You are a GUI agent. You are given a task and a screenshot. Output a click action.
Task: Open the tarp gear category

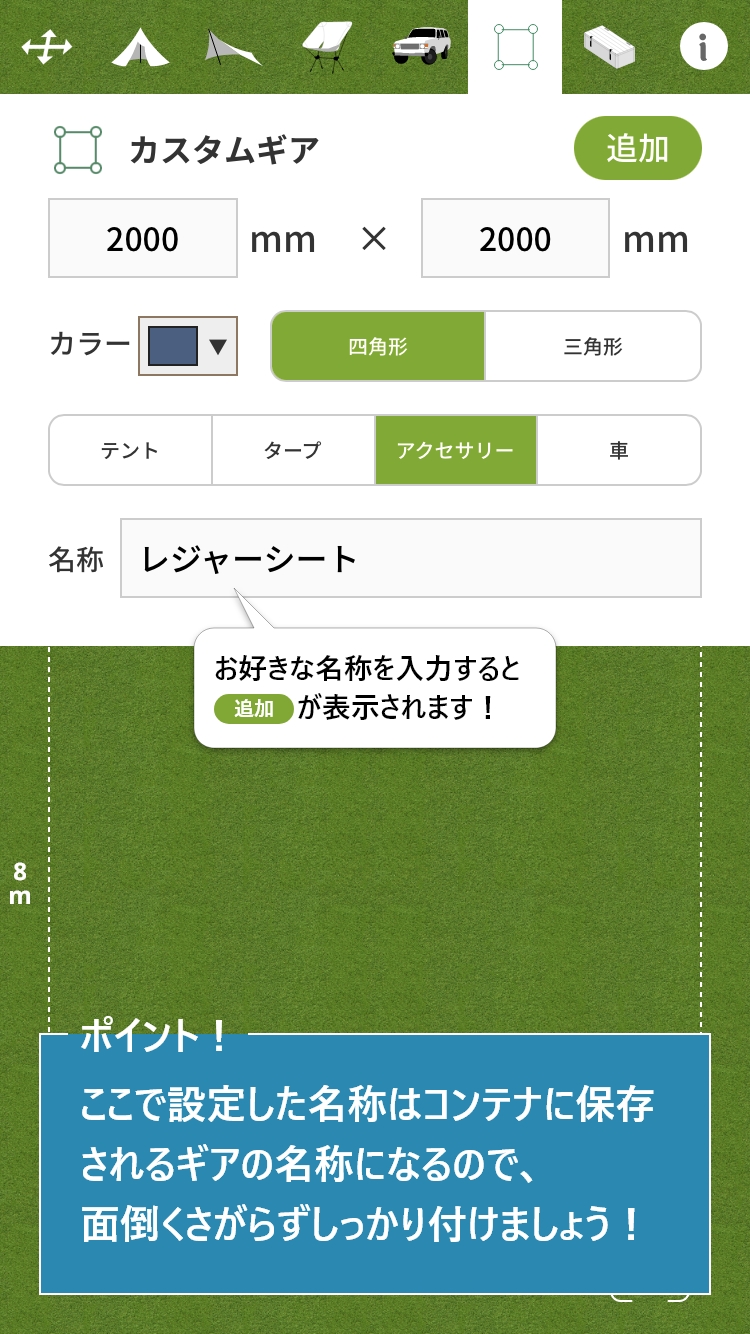coord(233,47)
